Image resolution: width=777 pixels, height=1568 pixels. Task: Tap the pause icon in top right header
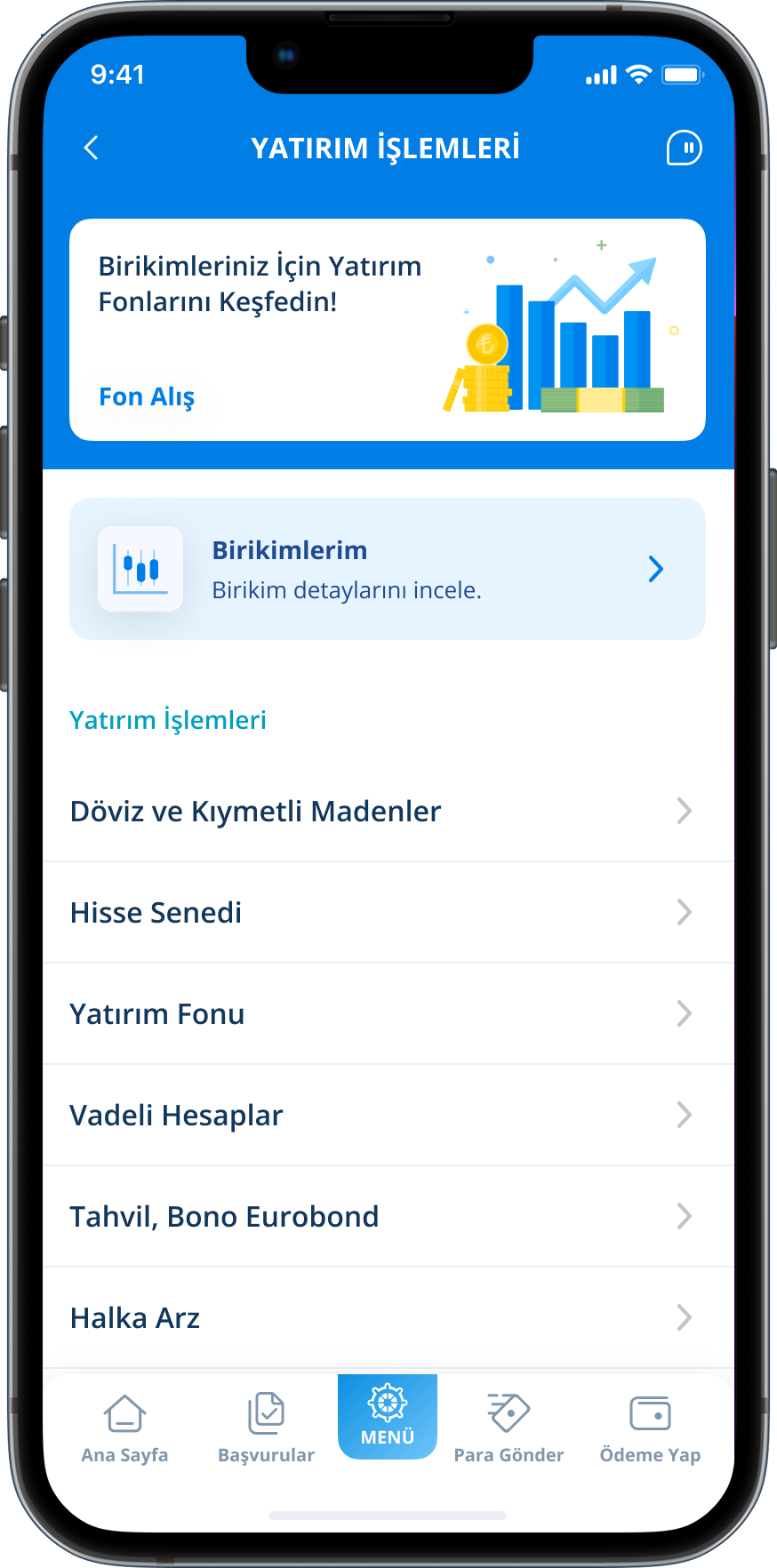click(x=683, y=148)
